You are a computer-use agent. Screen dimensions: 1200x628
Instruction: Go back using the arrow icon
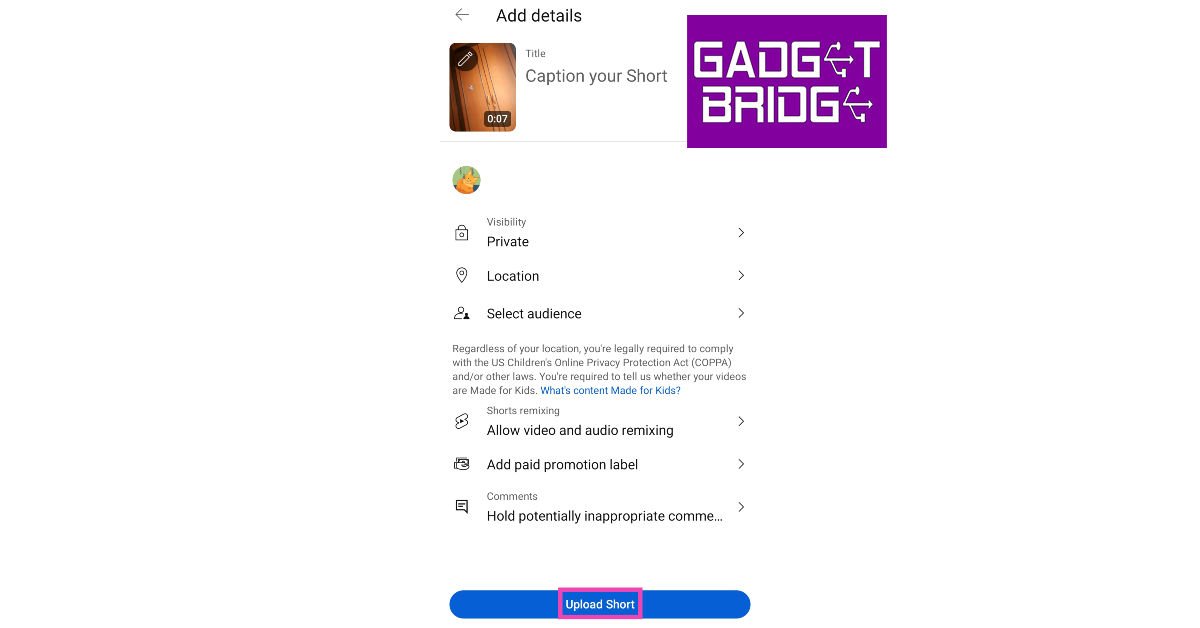click(x=462, y=15)
